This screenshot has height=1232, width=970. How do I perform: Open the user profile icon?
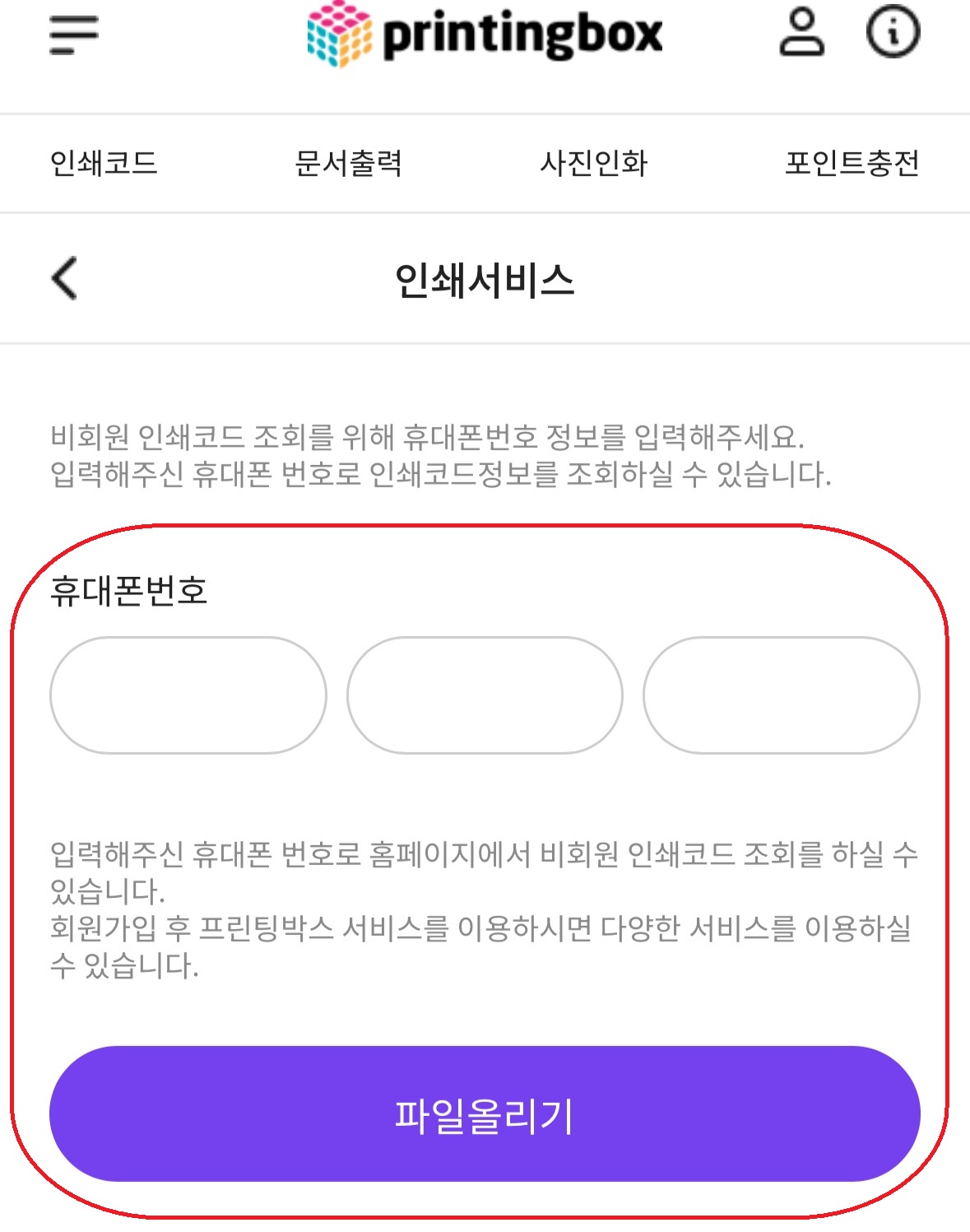[x=802, y=33]
